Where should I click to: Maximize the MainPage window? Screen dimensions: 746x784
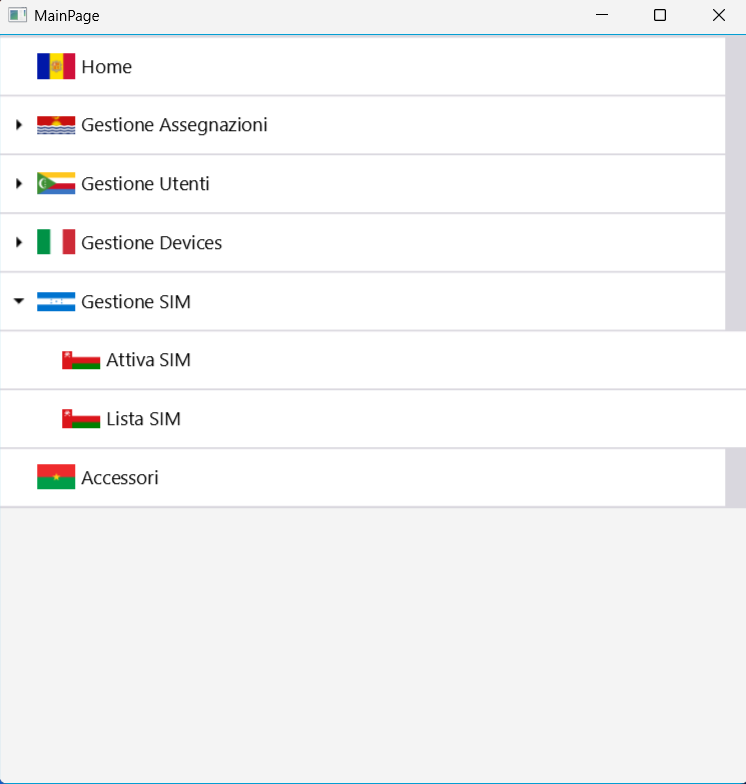(660, 15)
